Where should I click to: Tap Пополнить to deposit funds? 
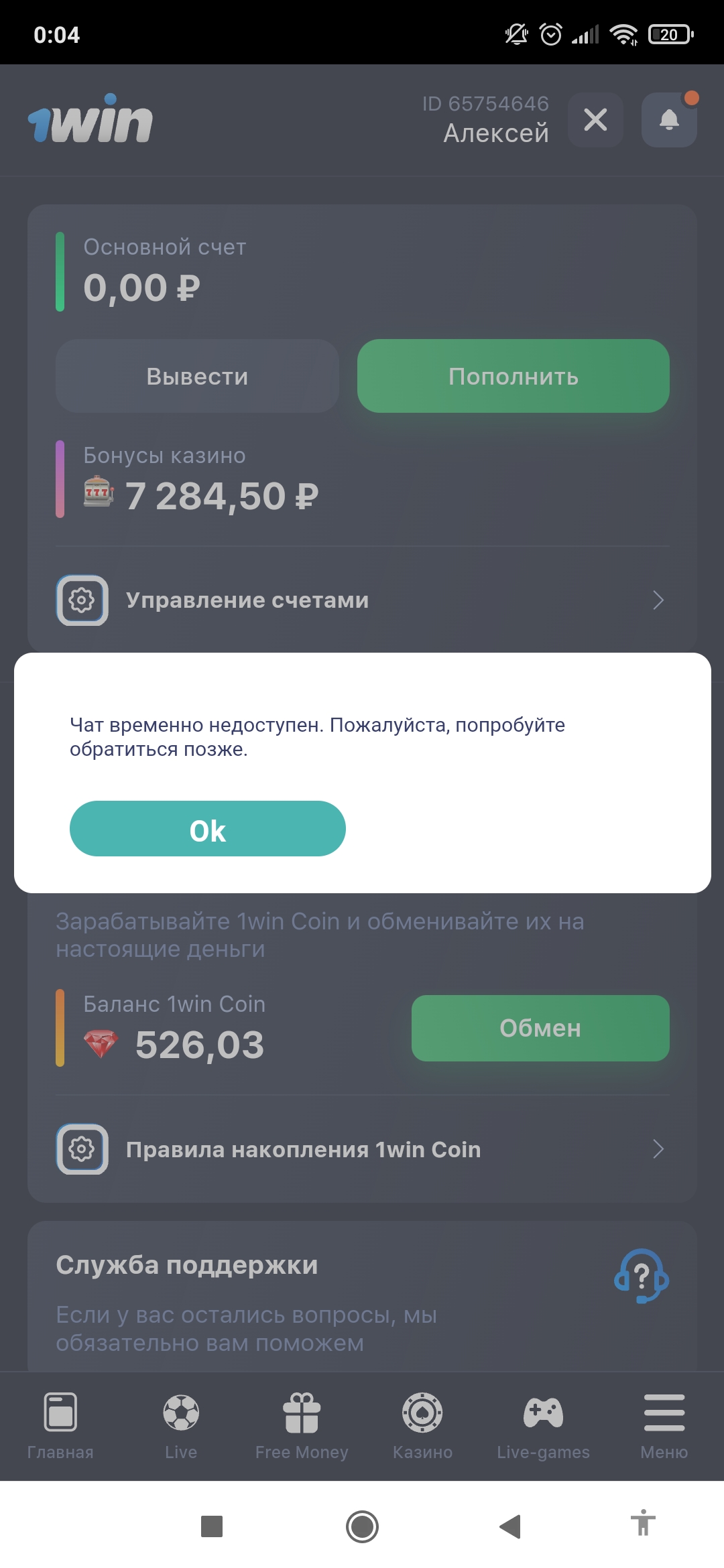click(513, 376)
